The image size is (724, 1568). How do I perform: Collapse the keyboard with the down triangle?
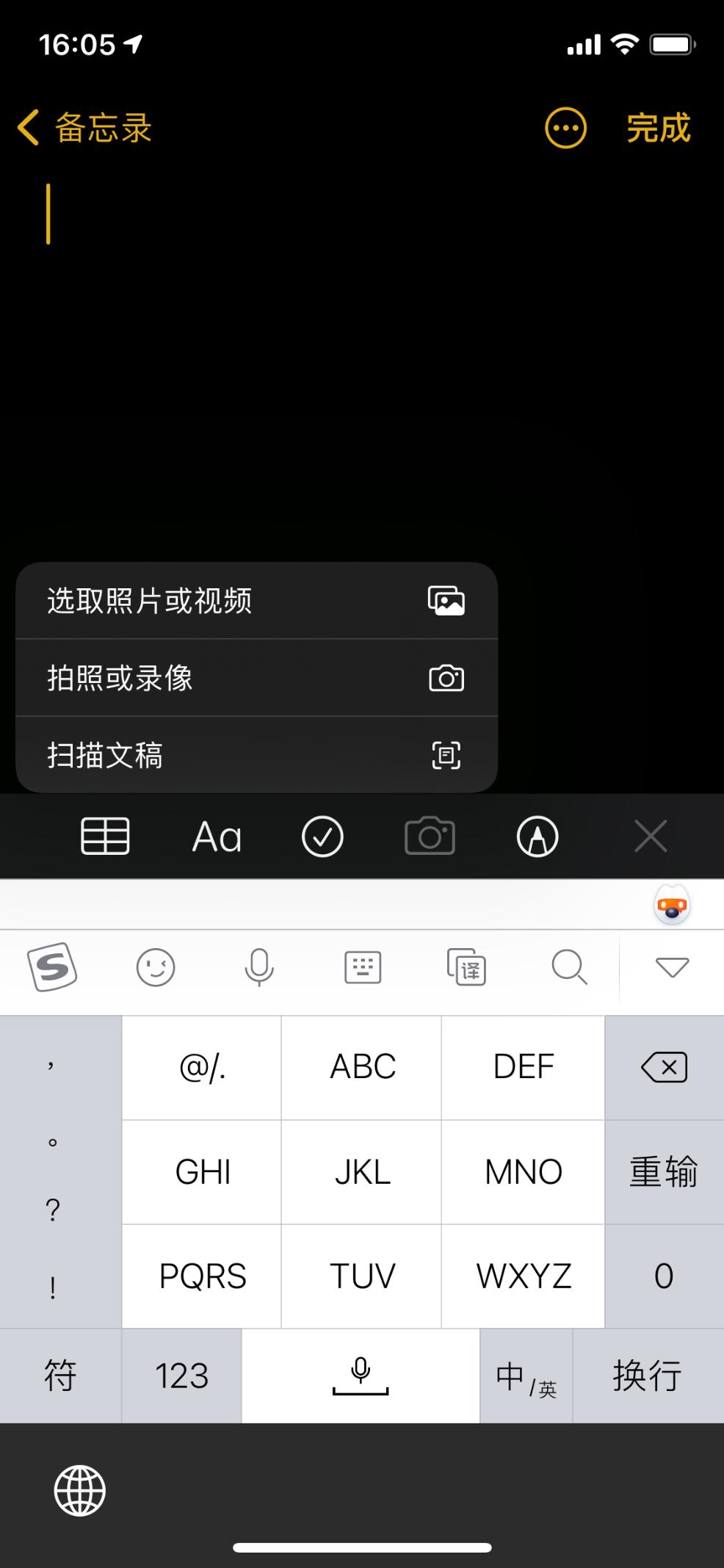pyautogui.click(x=670, y=968)
